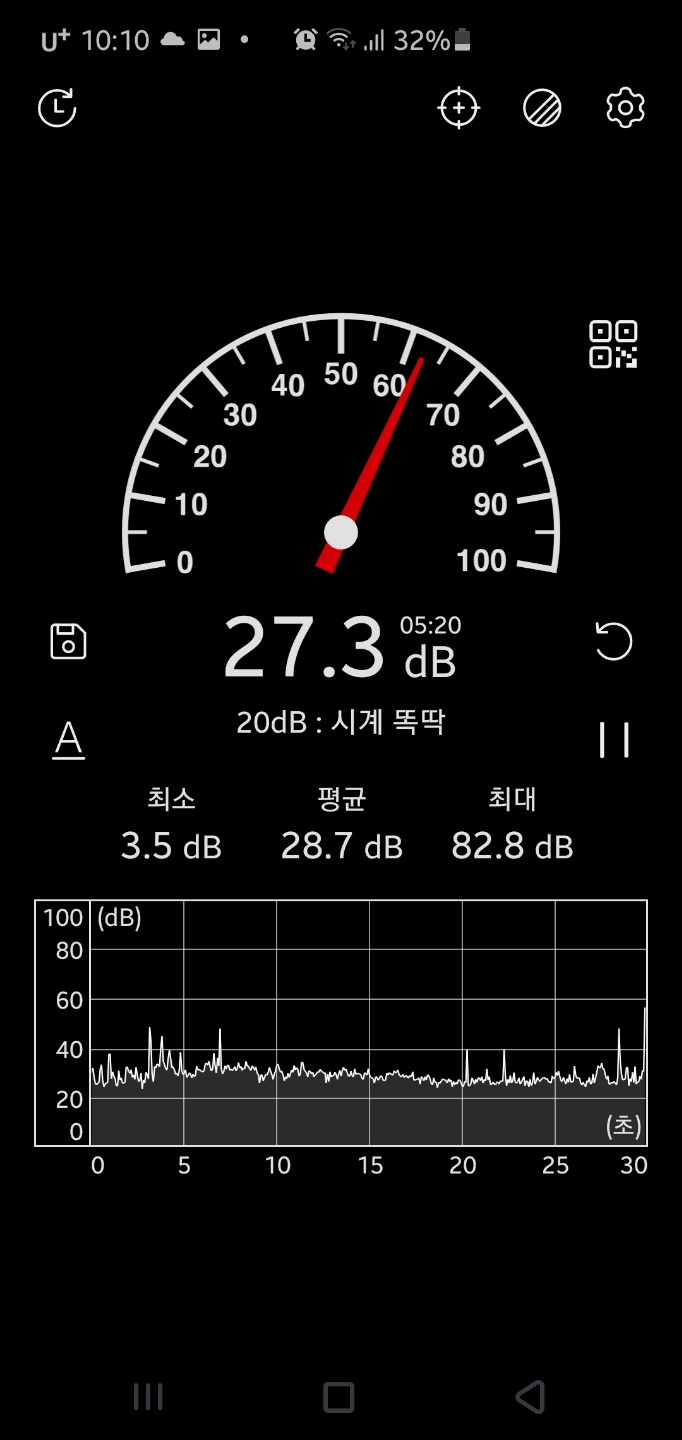Open the calibration crosshair icon

(x=459, y=108)
